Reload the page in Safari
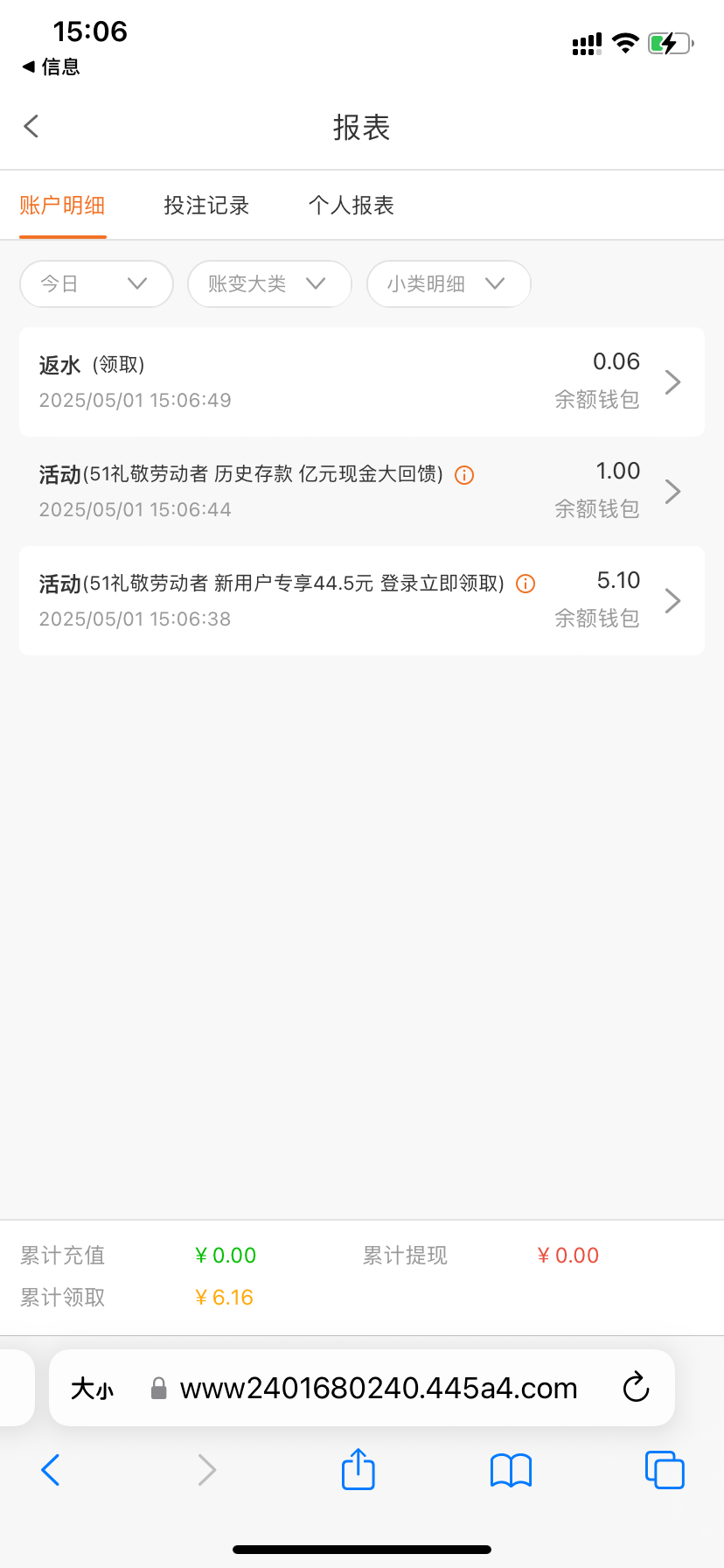724x1568 pixels. 636,1388
